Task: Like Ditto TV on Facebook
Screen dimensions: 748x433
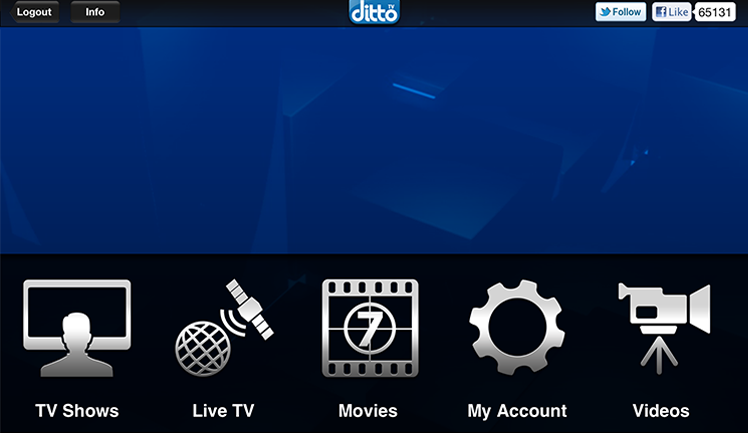Action: tap(672, 12)
